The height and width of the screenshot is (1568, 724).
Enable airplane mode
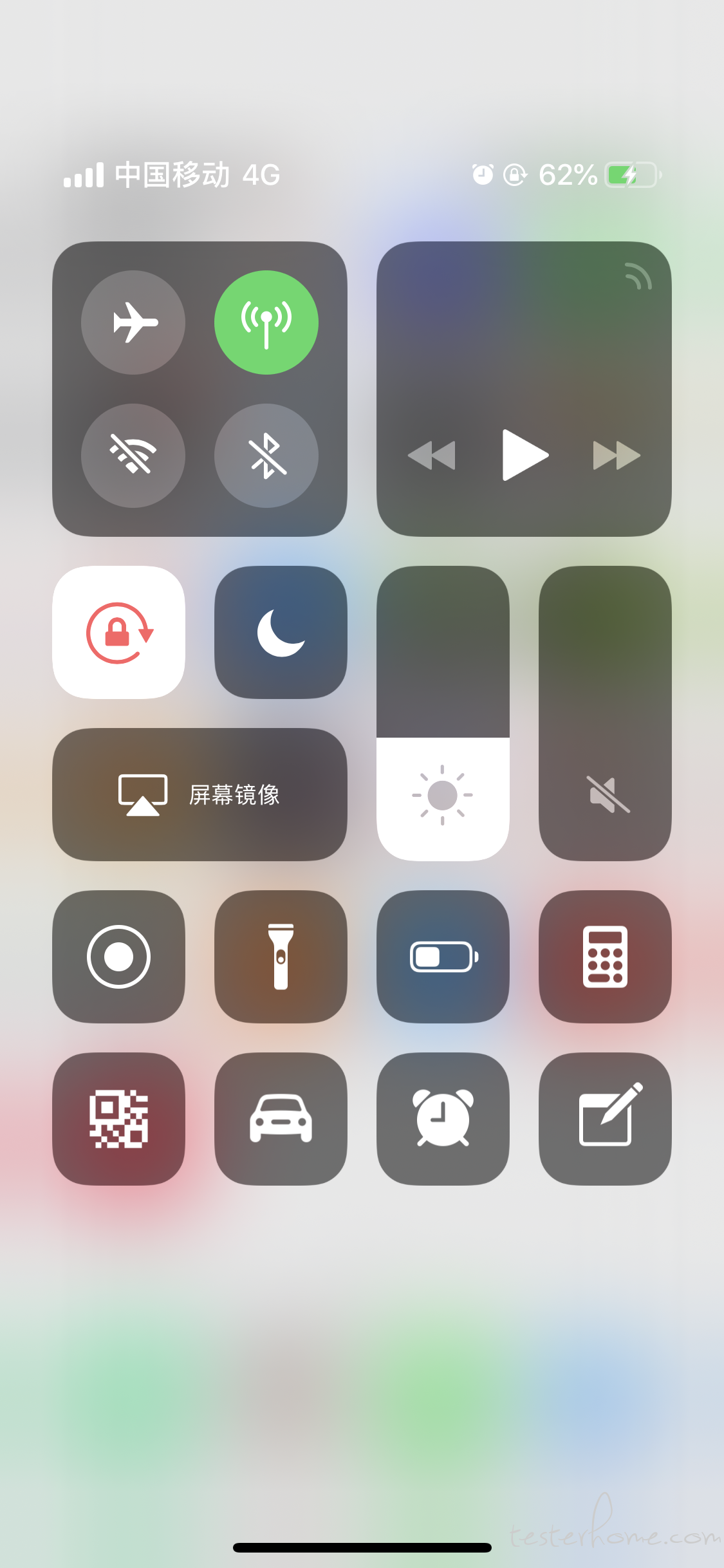click(x=133, y=322)
